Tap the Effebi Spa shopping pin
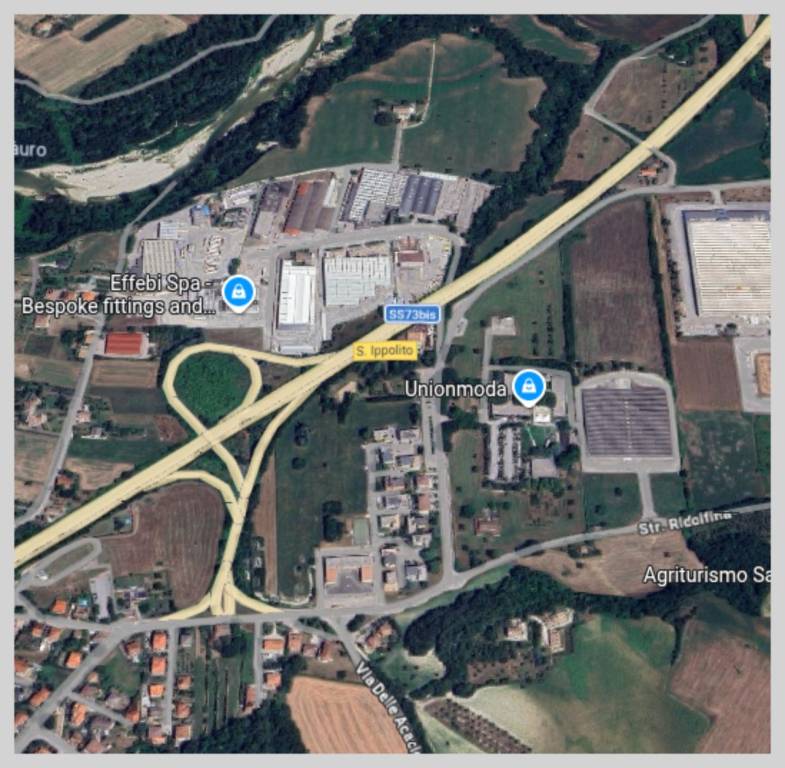785x768 pixels. pyautogui.click(x=238, y=292)
